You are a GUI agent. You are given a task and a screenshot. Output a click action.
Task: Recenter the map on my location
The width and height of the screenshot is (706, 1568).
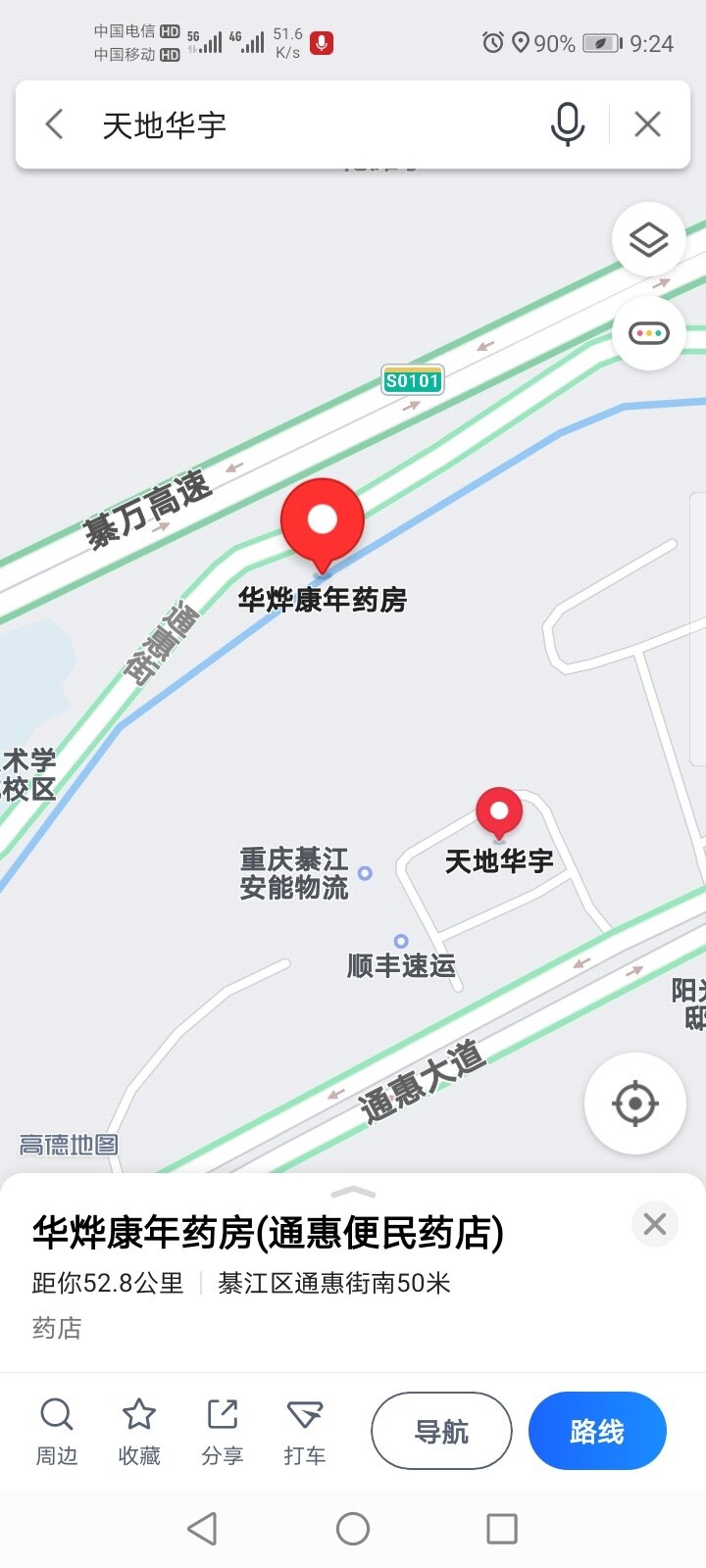pyautogui.click(x=634, y=1103)
